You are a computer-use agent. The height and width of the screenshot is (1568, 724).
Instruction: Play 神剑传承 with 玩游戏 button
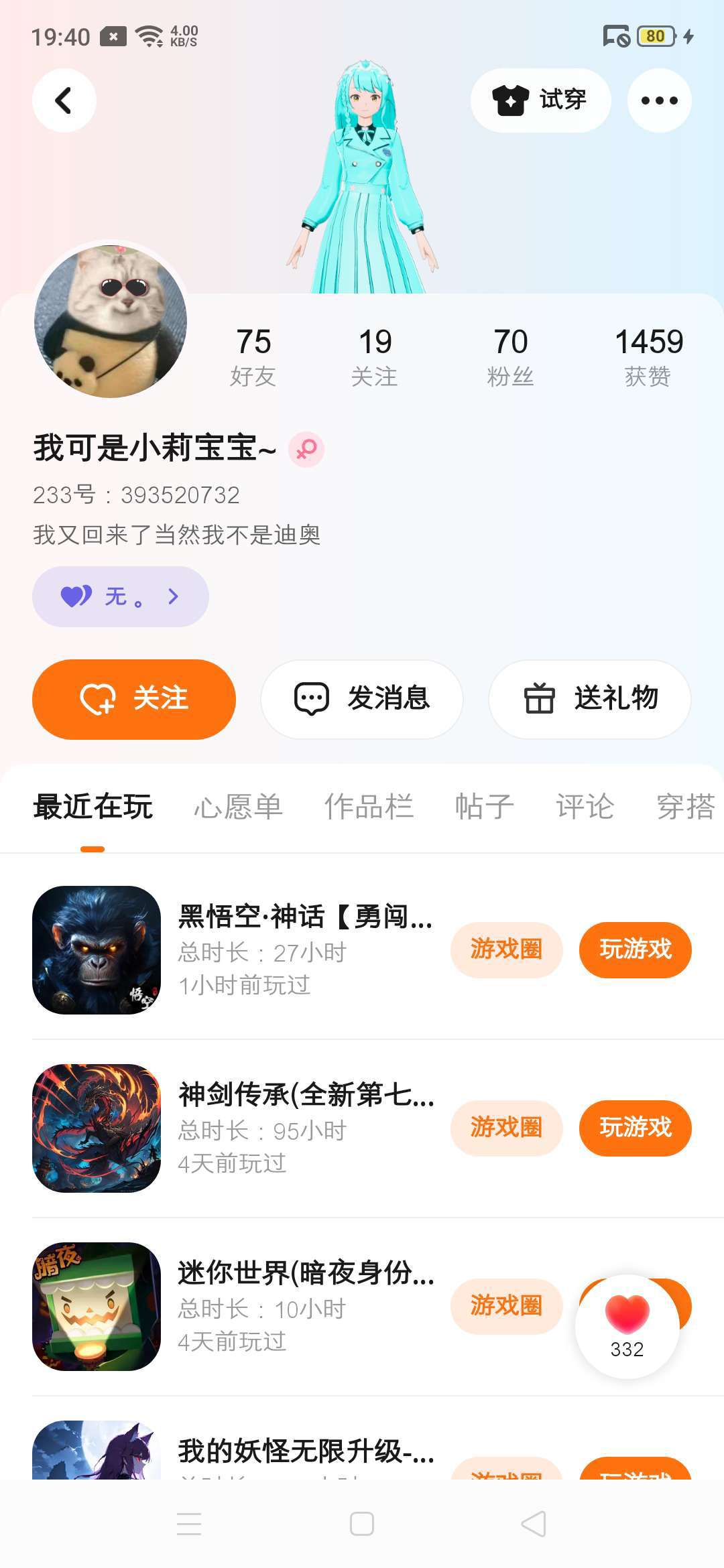(x=635, y=1128)
